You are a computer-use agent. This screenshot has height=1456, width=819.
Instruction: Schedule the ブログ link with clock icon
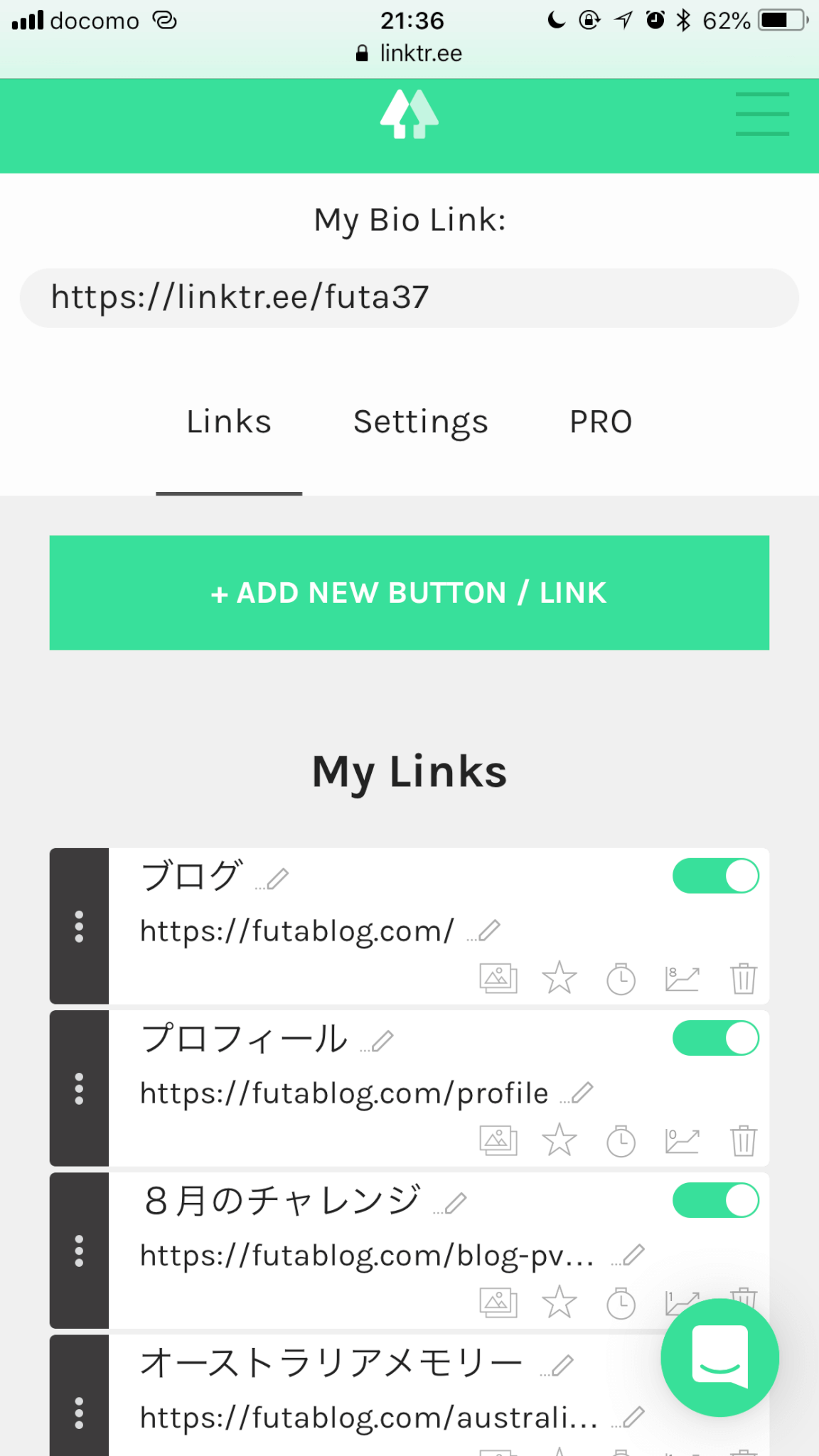621,979
